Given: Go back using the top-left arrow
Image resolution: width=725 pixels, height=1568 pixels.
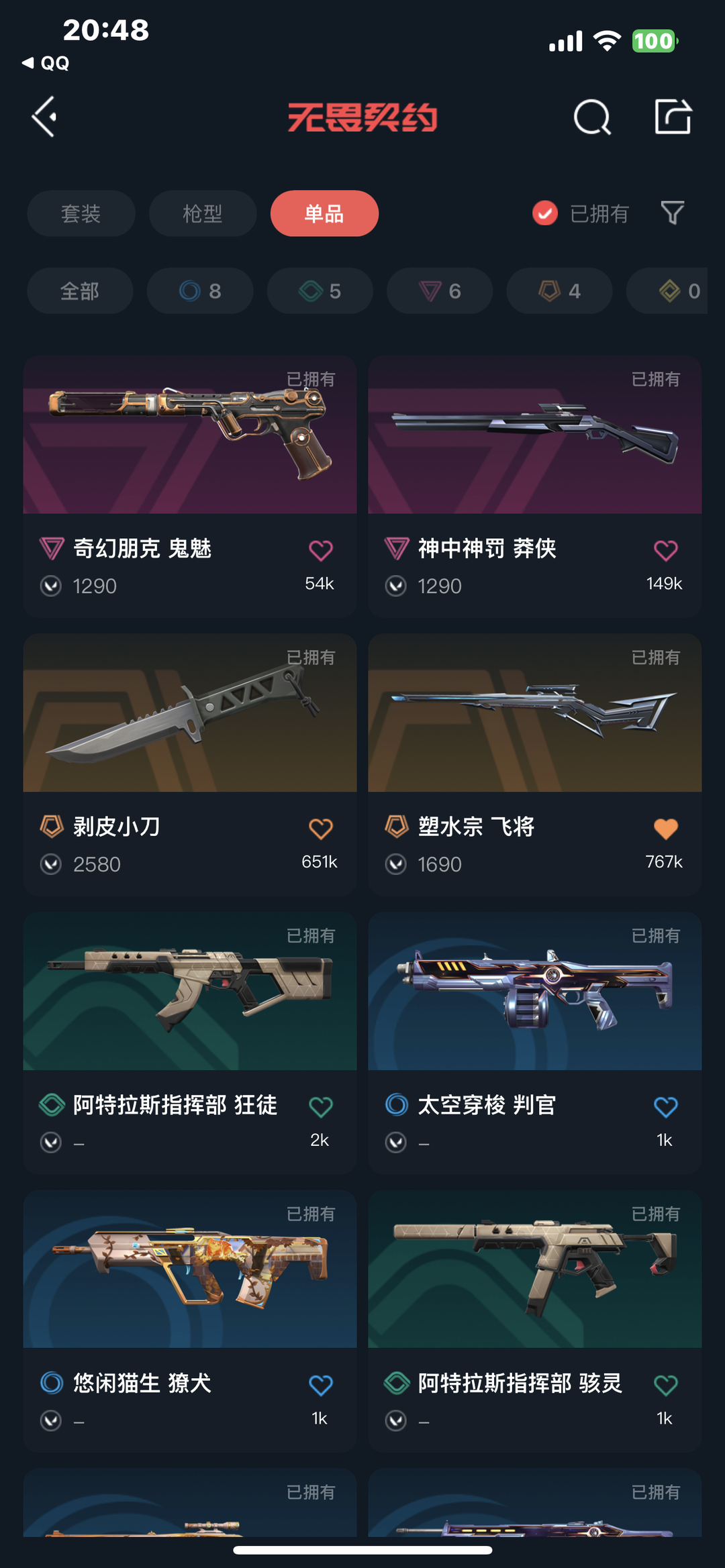Looking at the screenshot, I should (x=44, y=117).
